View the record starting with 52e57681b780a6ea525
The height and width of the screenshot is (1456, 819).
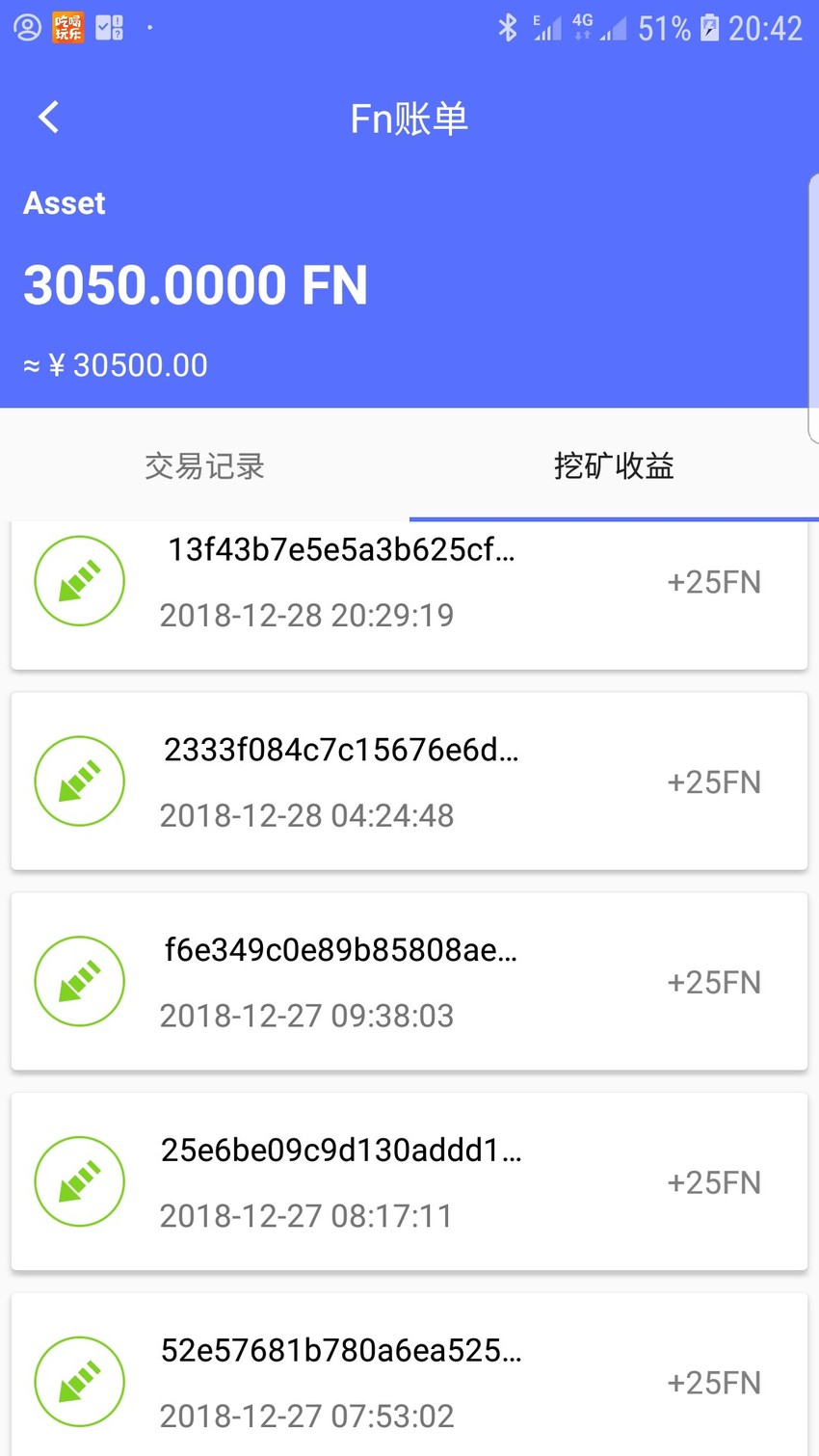click(x=409, y=1375)
